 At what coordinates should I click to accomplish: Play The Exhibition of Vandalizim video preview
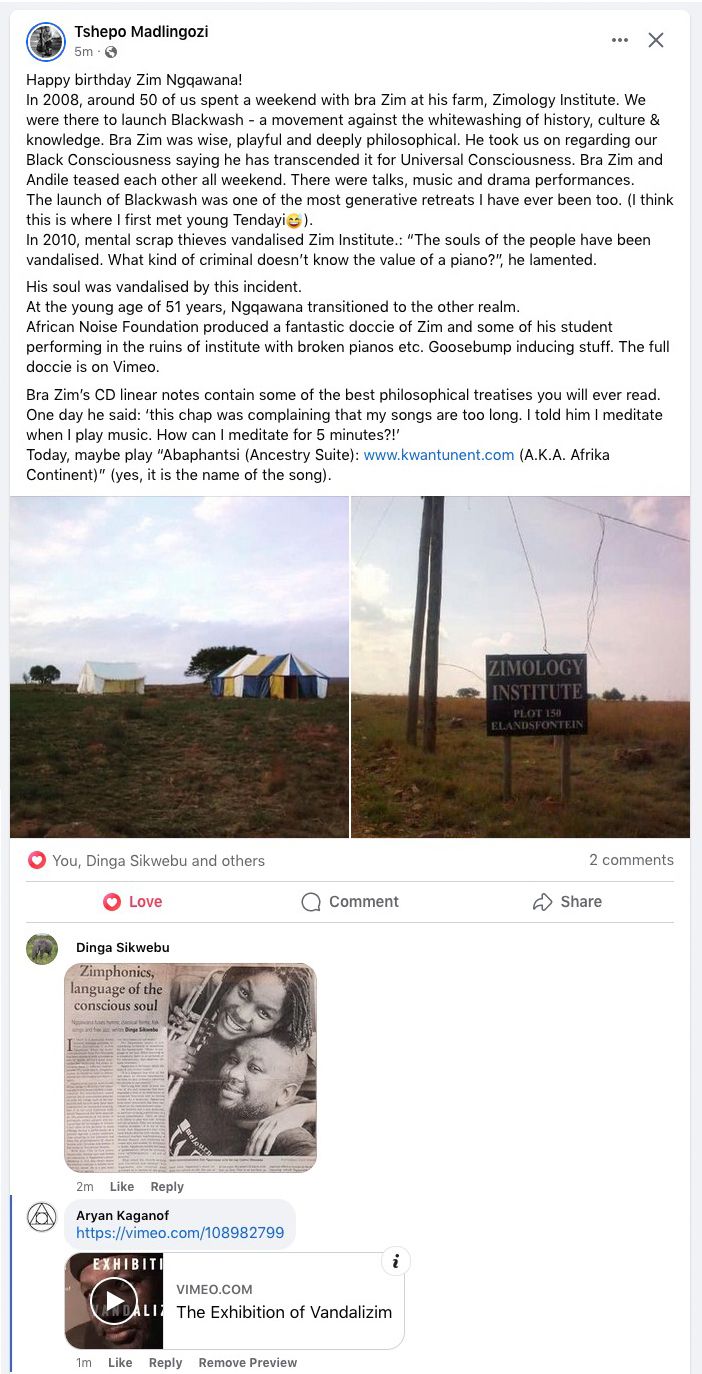pos(114,1301)
